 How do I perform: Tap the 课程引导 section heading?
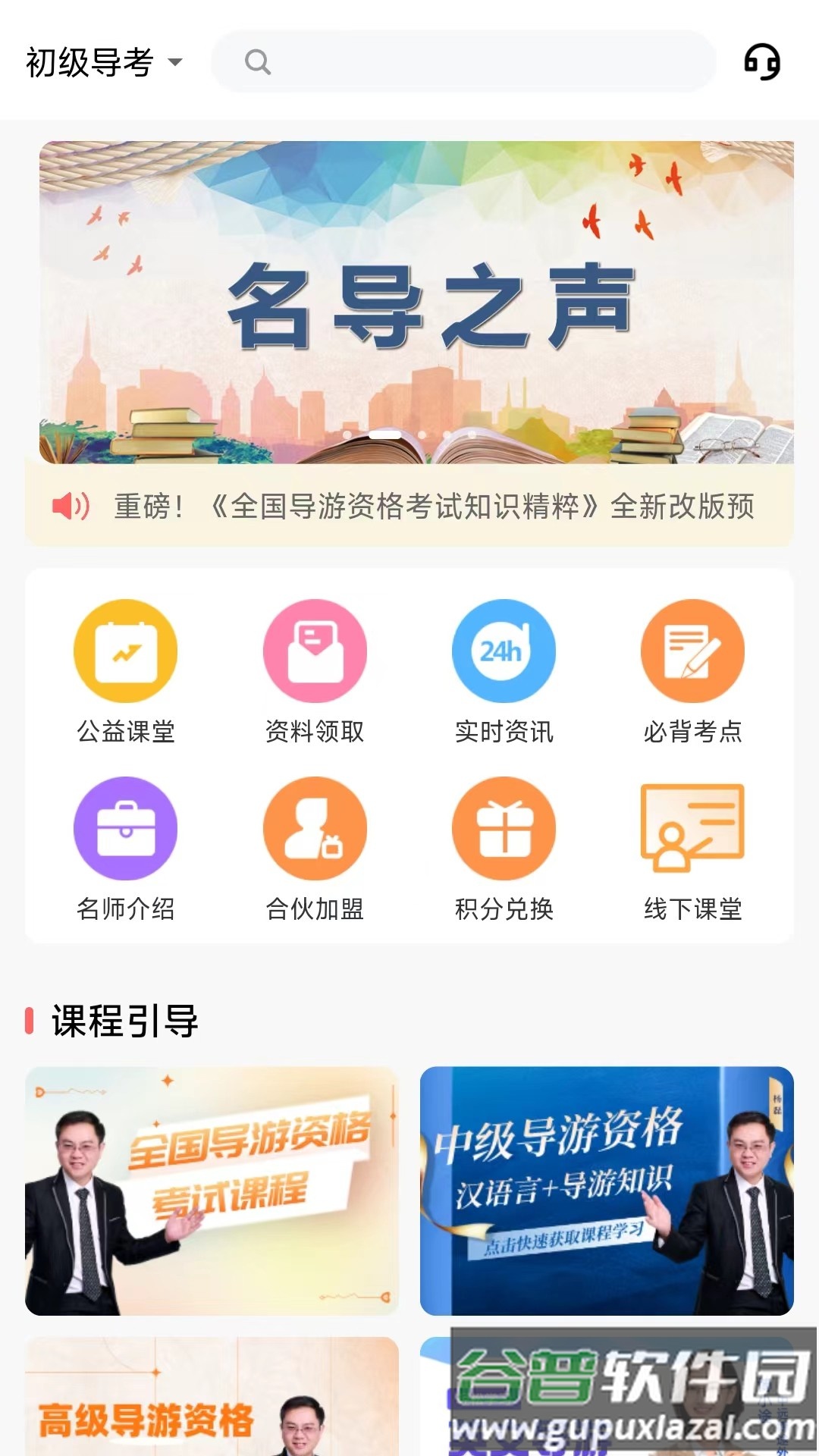[x=124, y=1023]
